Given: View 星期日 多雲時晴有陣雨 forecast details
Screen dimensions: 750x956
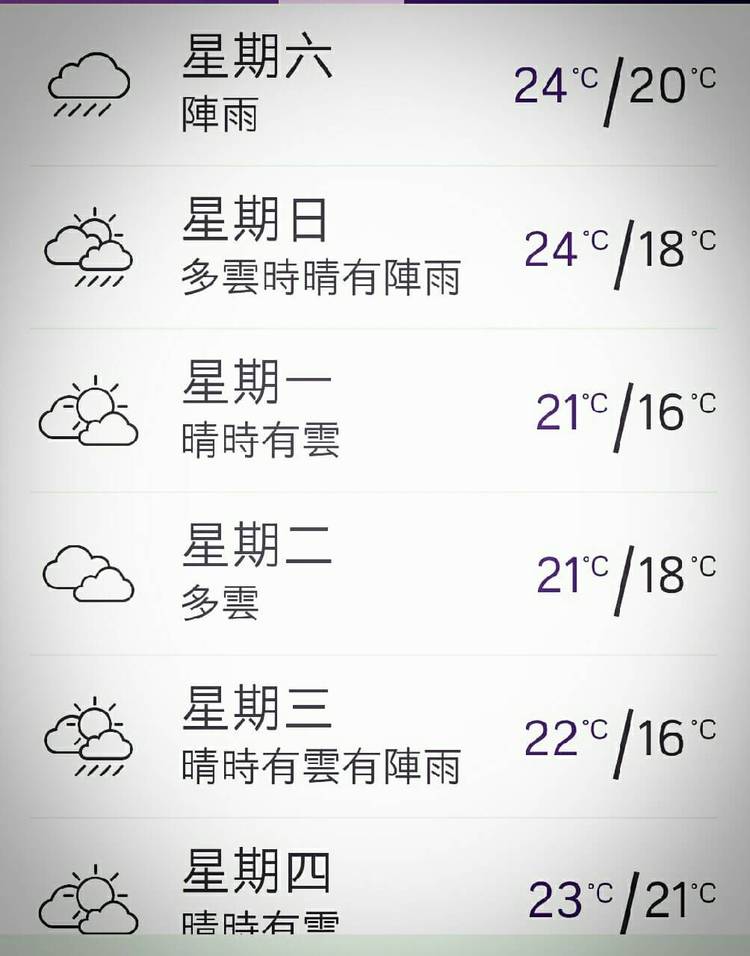Looking at the screenshot, I should [x=375, y=247].
